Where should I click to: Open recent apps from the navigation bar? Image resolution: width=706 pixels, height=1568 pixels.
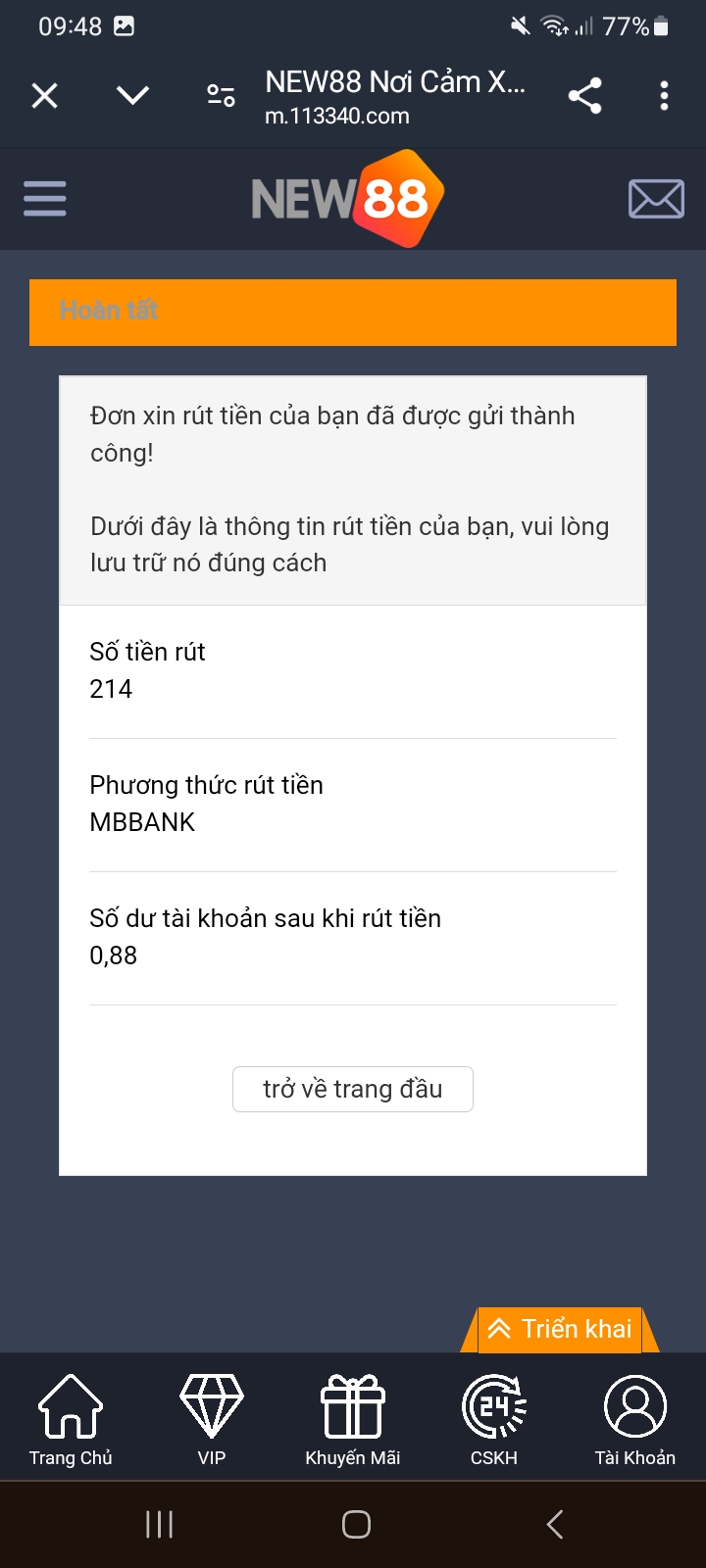[159, 1524]
